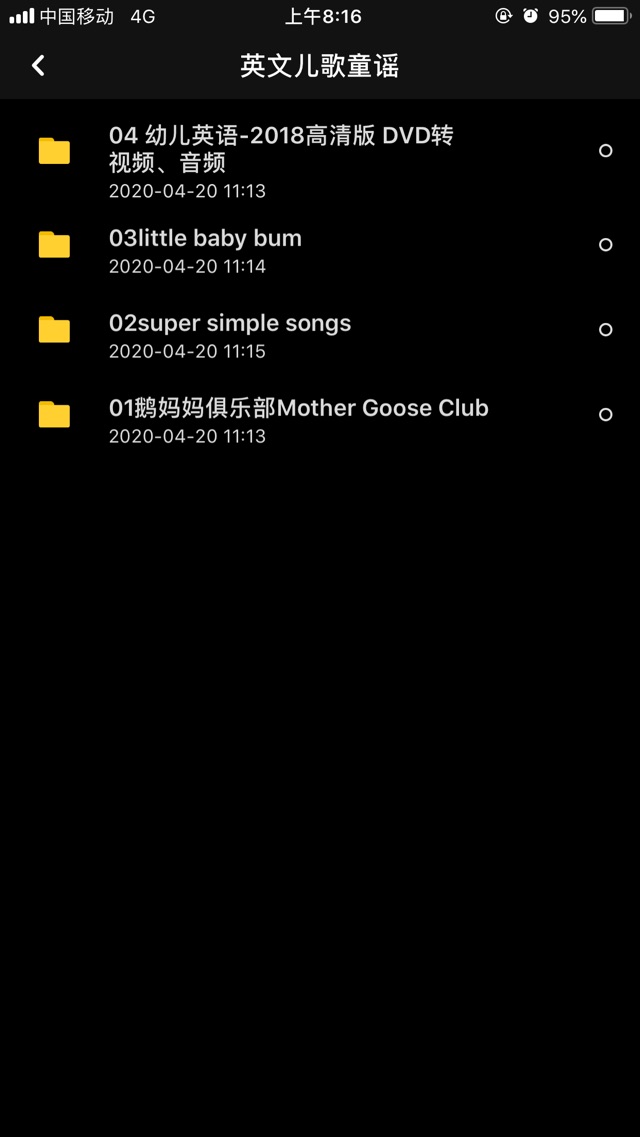
Task: Select the circle next to 03little baby bum
Action: click(x=605, y=245)
